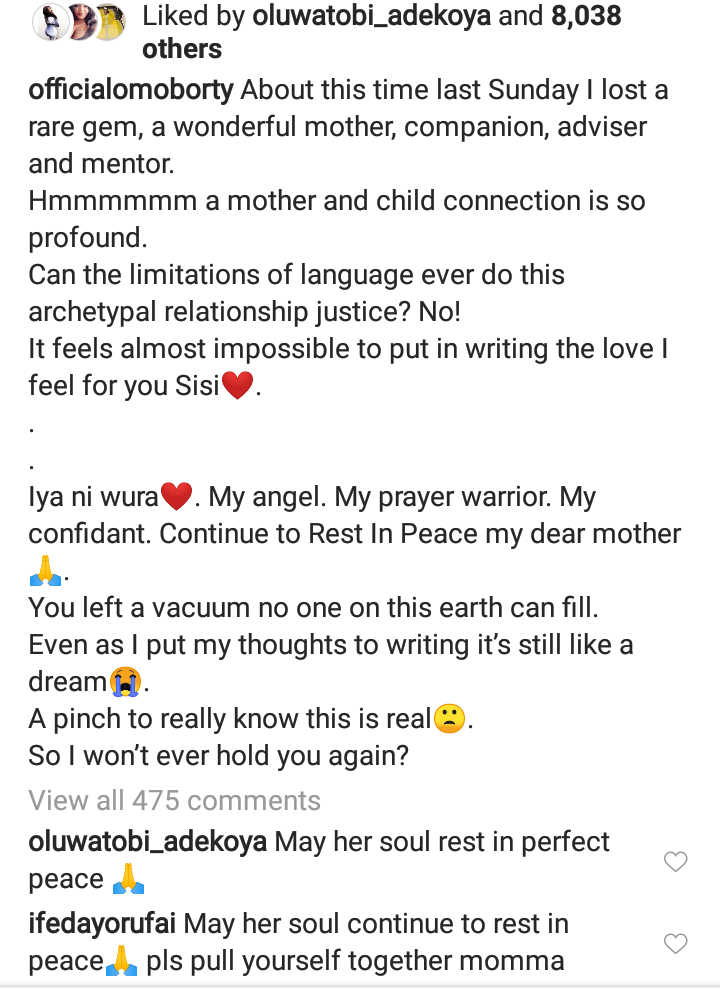Open ifedayorufai's profile

pos(102,923)
